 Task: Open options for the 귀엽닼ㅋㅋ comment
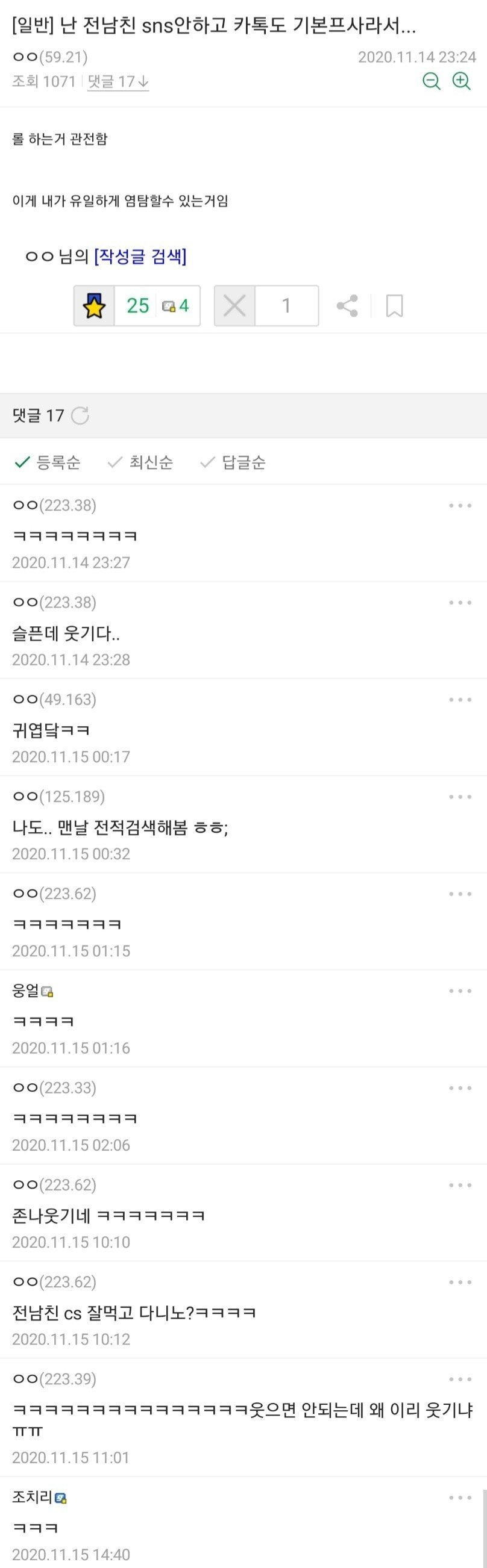pos(460,699)
